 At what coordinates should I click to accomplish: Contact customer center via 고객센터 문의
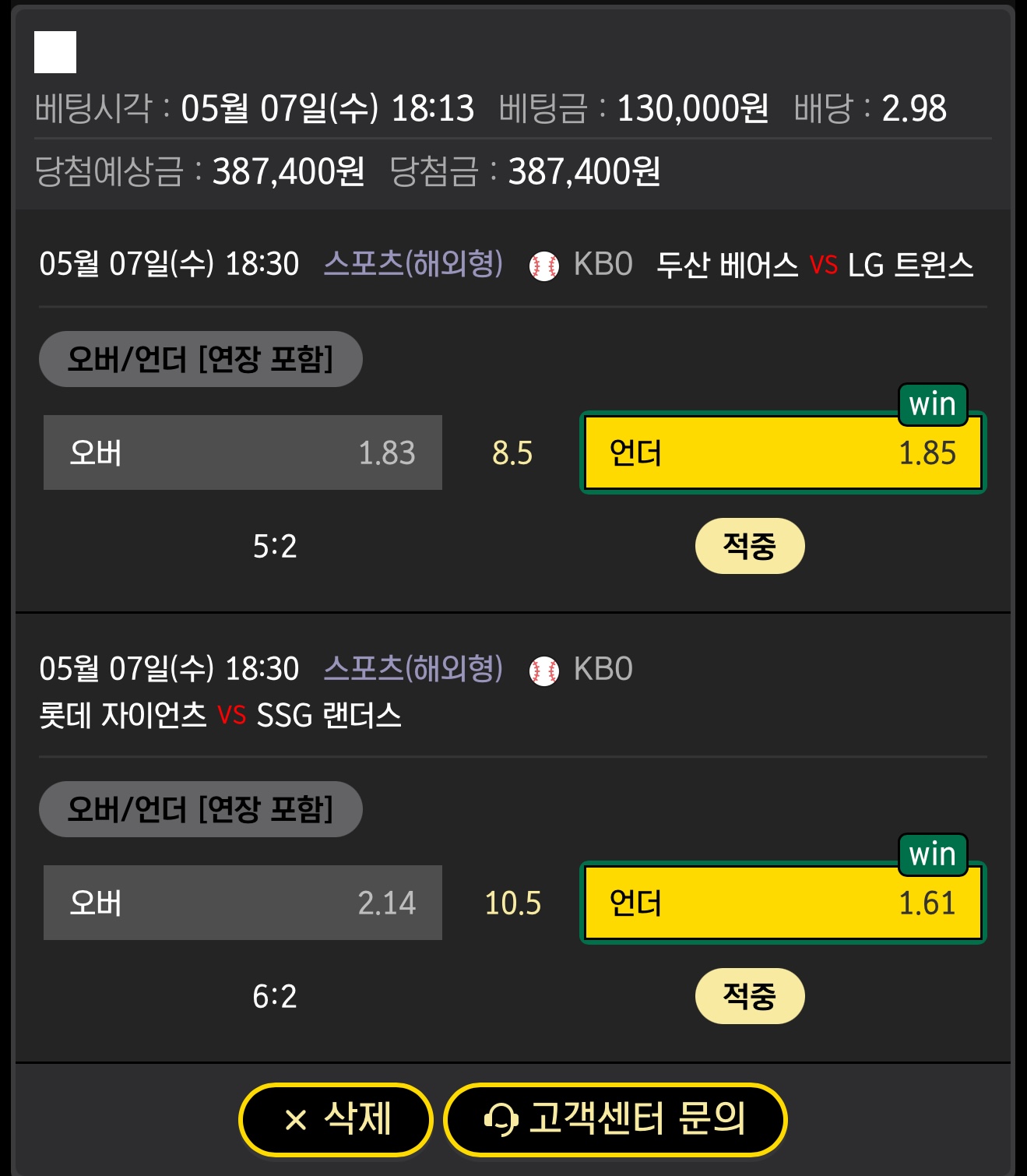click(615, 1119)
